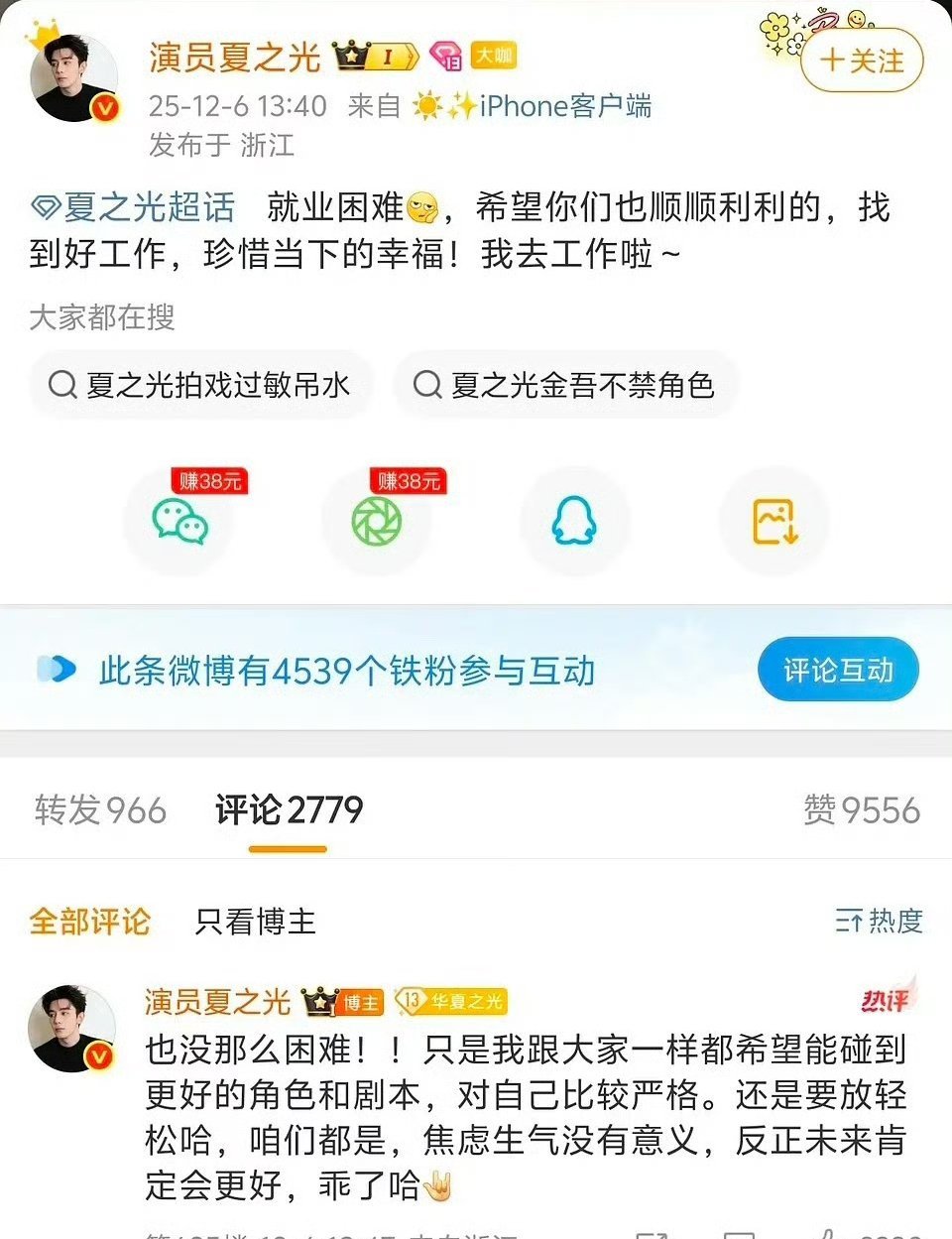Switch to the 评论2779 tab

(286, 810)
